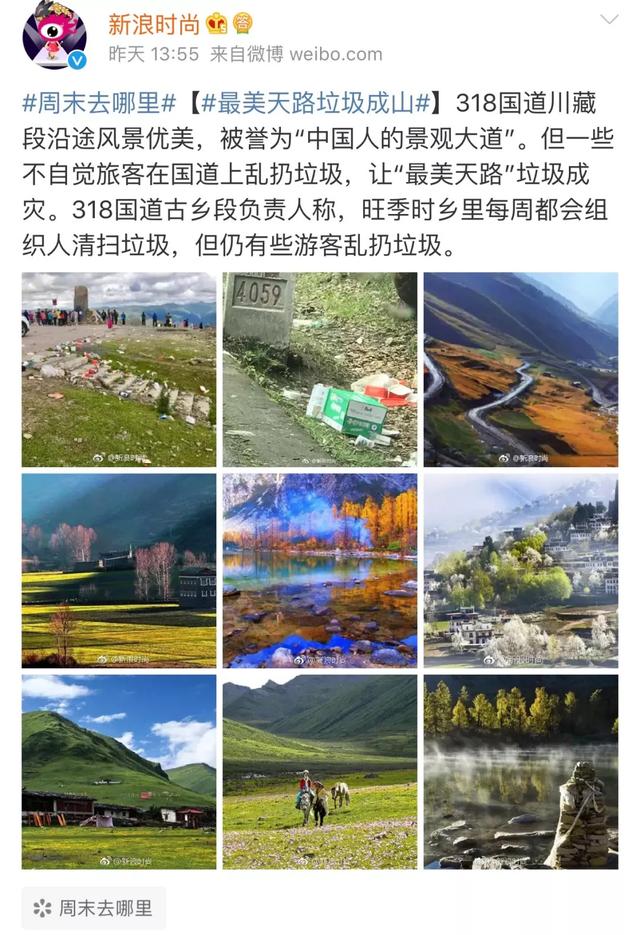Tap the 新浪时尚 account name
This screenshot has width=640, height=935.
[x=154, y=24]
